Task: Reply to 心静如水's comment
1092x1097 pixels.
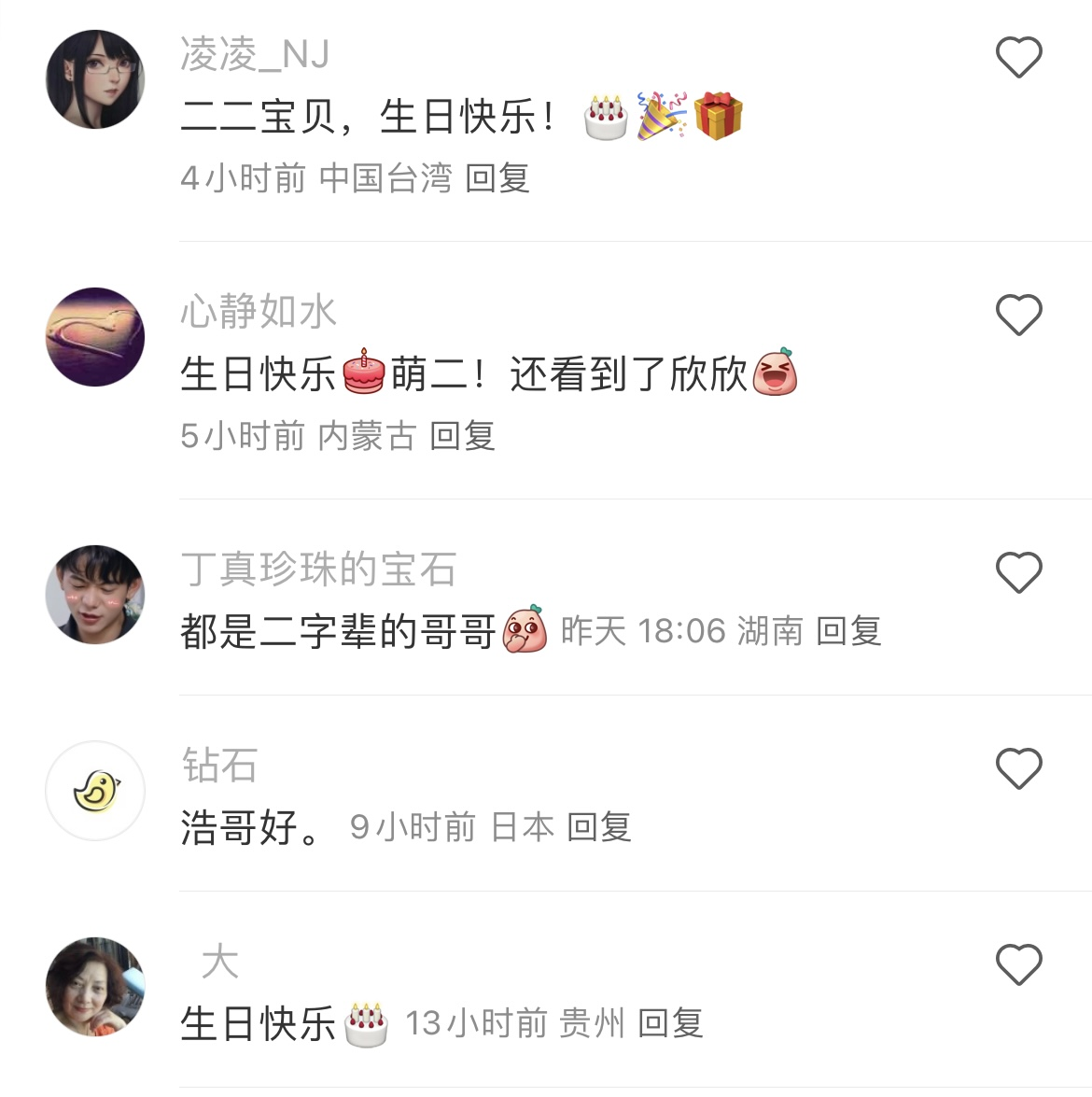Action: point(462,435)
